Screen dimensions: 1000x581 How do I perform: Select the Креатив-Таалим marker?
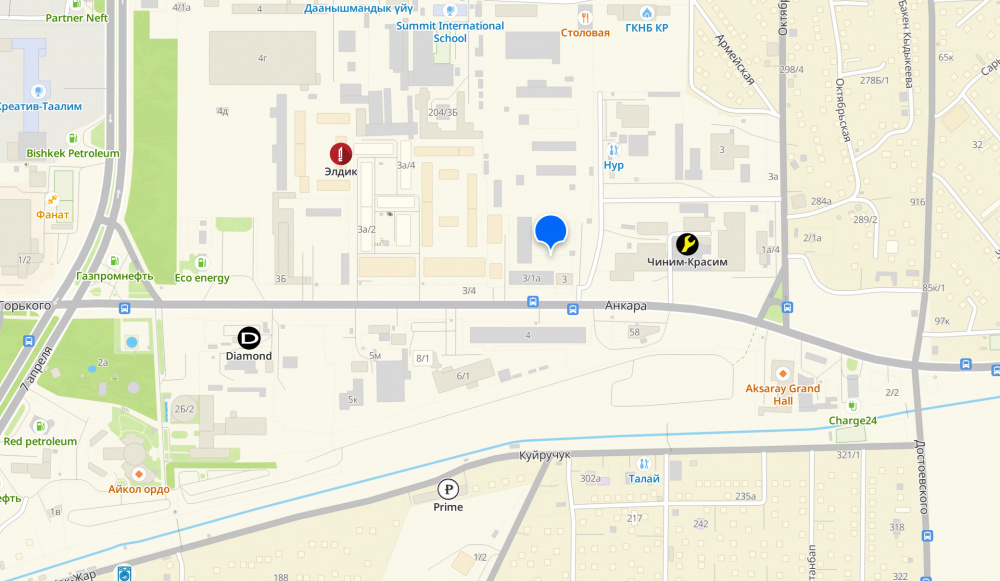point(39,91)
